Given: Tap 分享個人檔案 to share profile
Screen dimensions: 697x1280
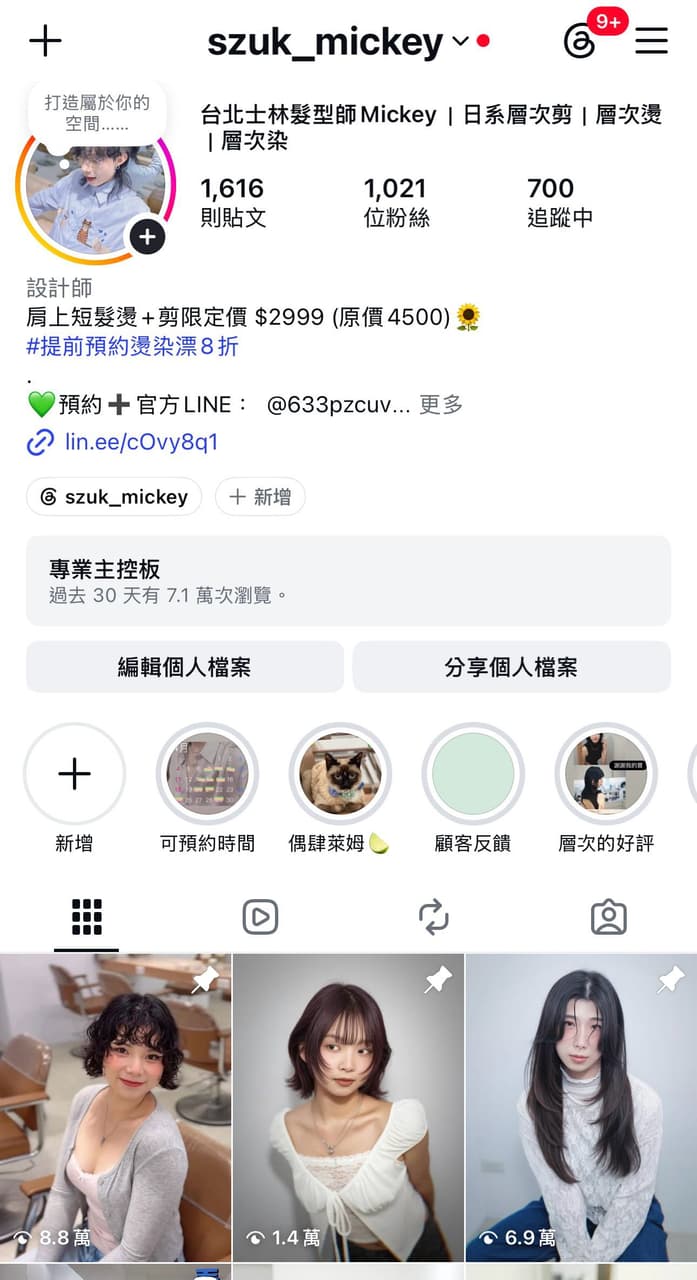Looking at the screenshot, I should coord(511,667).
